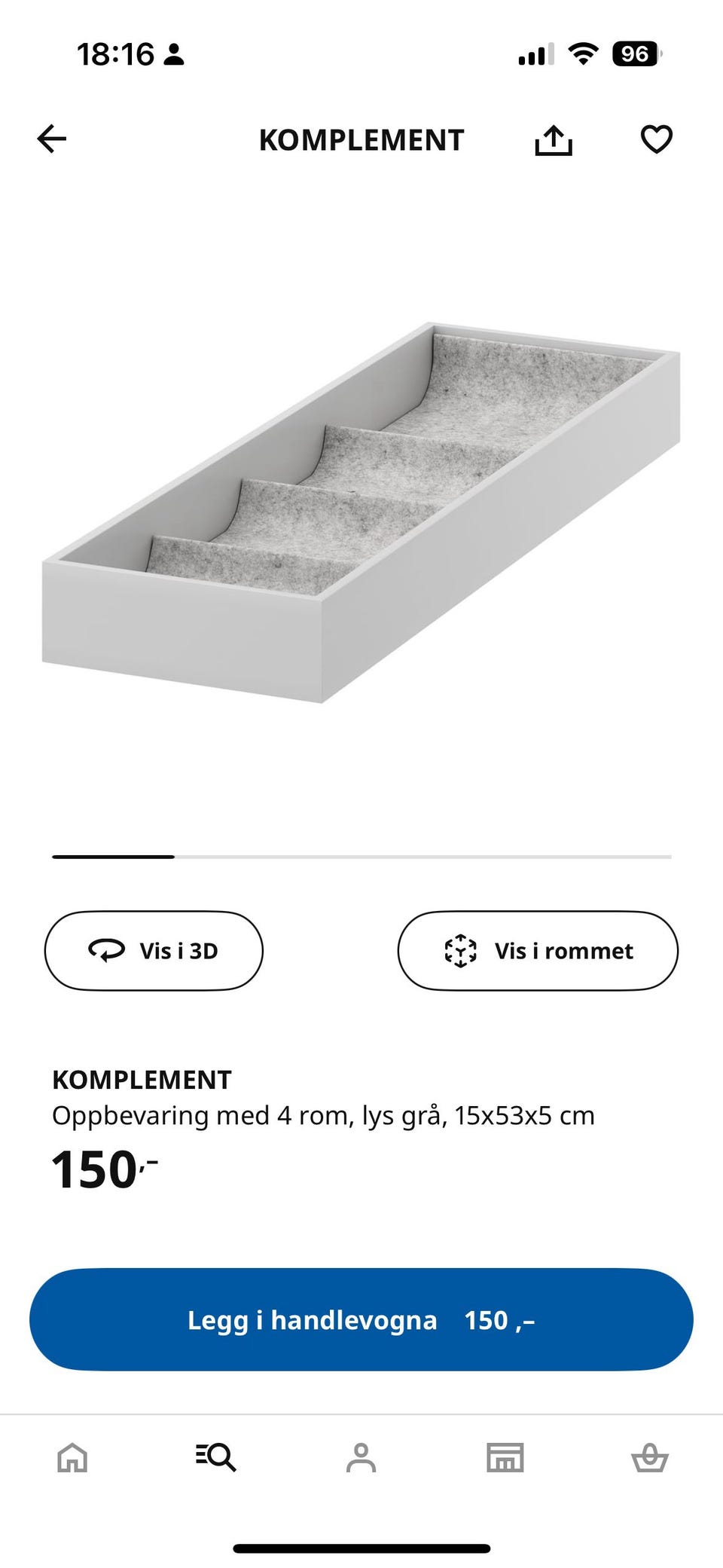The height and width of the screenshot is (1568, 723).
Task: Open the Vis i 3D view
Action: pyautogui.click(x=154, y=950)
